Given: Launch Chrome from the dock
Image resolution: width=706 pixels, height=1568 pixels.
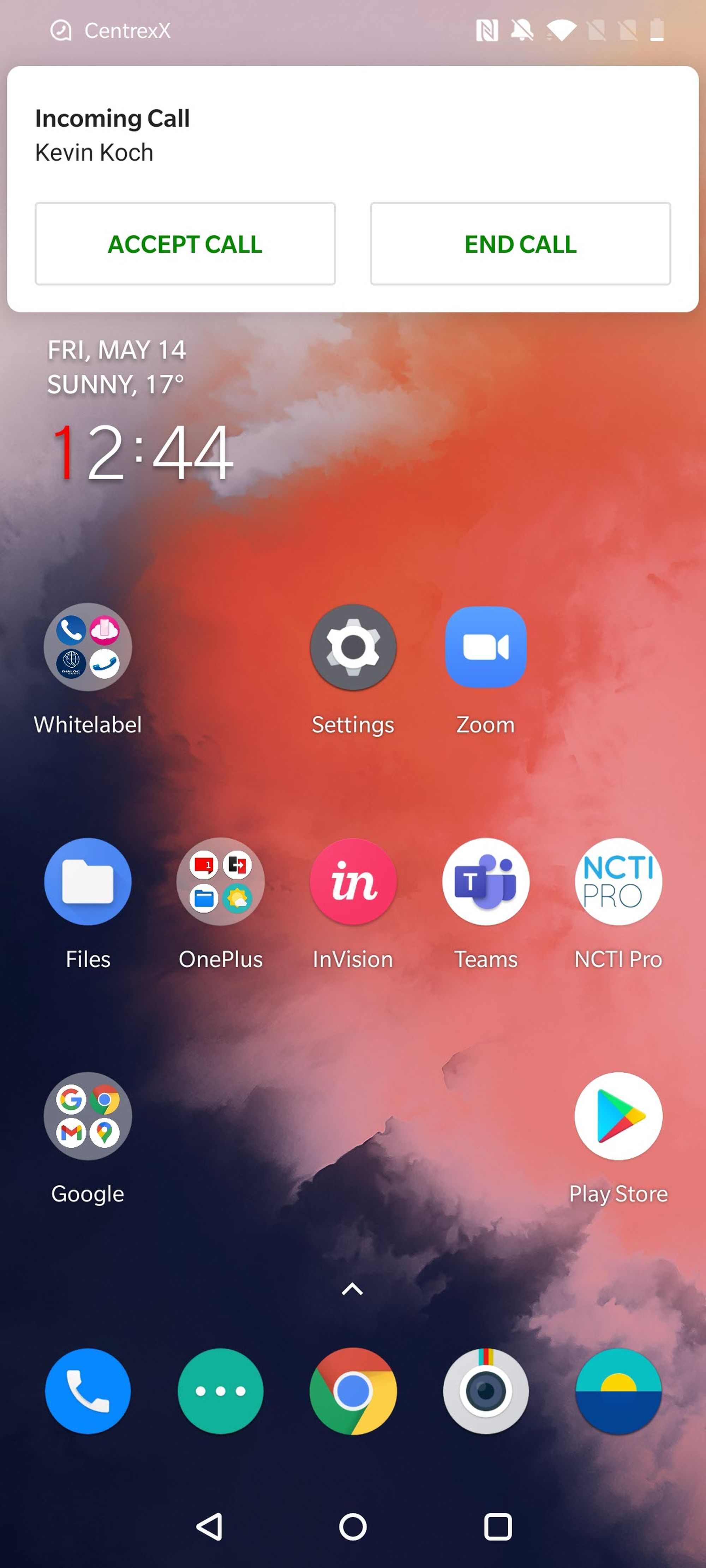Looking at the screenshot, I should coord(353,1391).
